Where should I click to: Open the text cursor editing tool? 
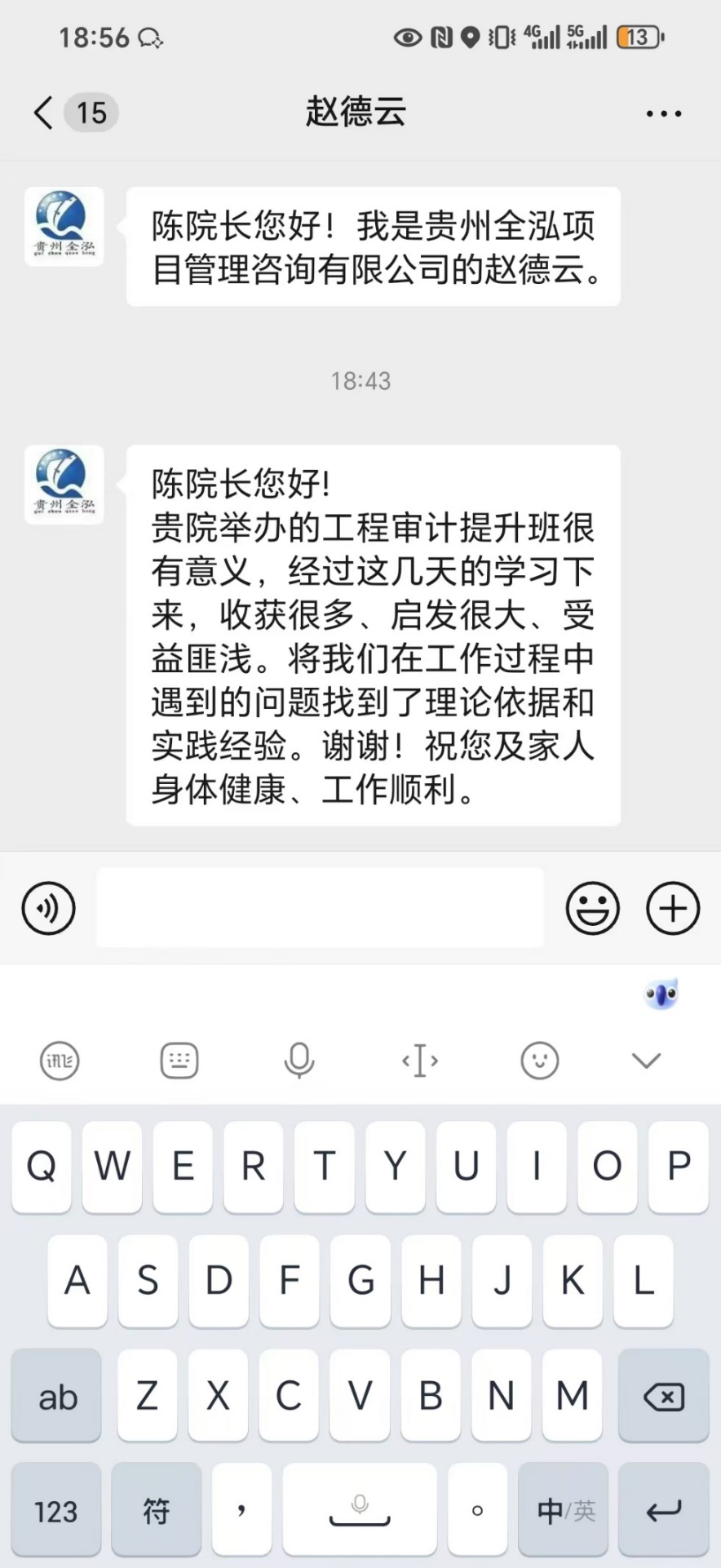pos(419,1061)
